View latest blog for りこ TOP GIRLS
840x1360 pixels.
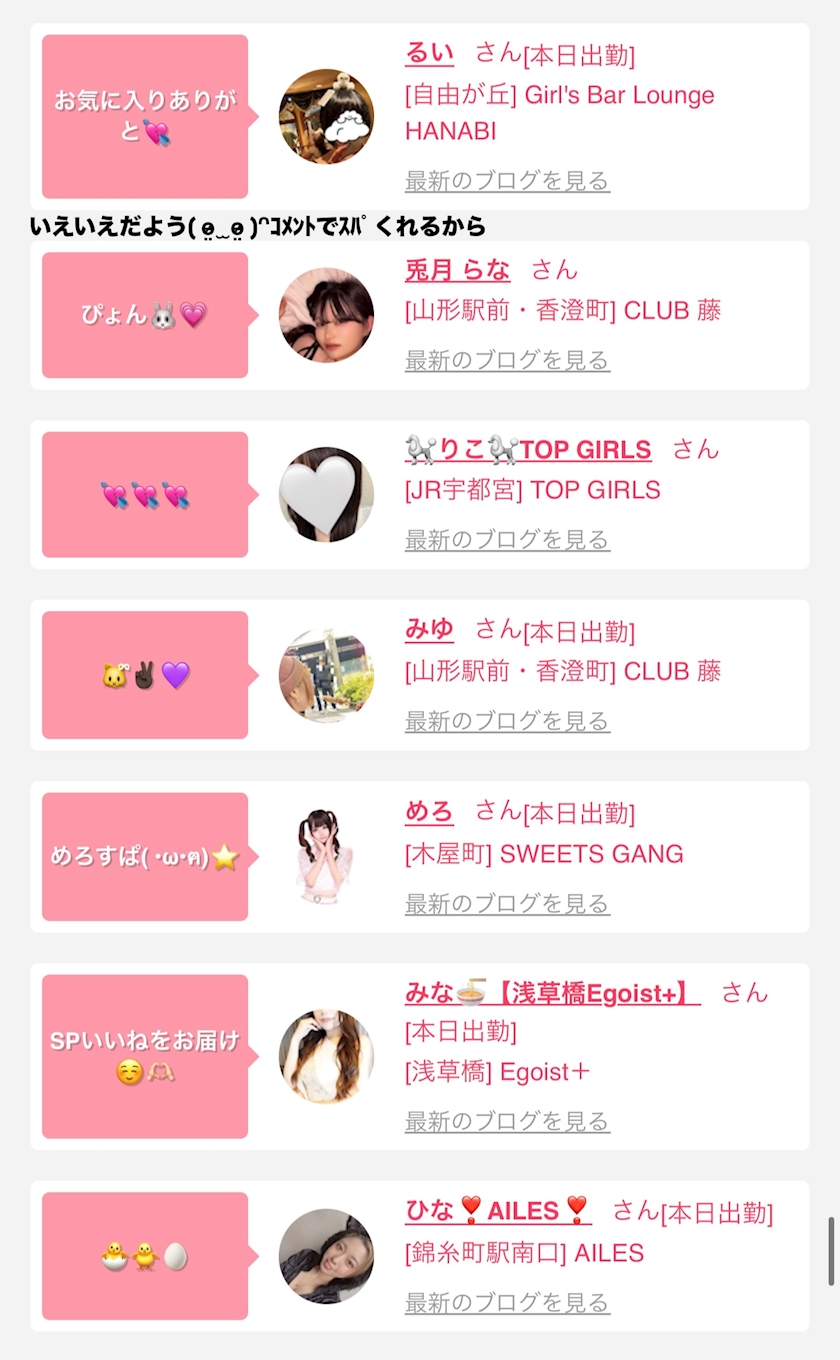pyautogui.click(x=507, y=540)
